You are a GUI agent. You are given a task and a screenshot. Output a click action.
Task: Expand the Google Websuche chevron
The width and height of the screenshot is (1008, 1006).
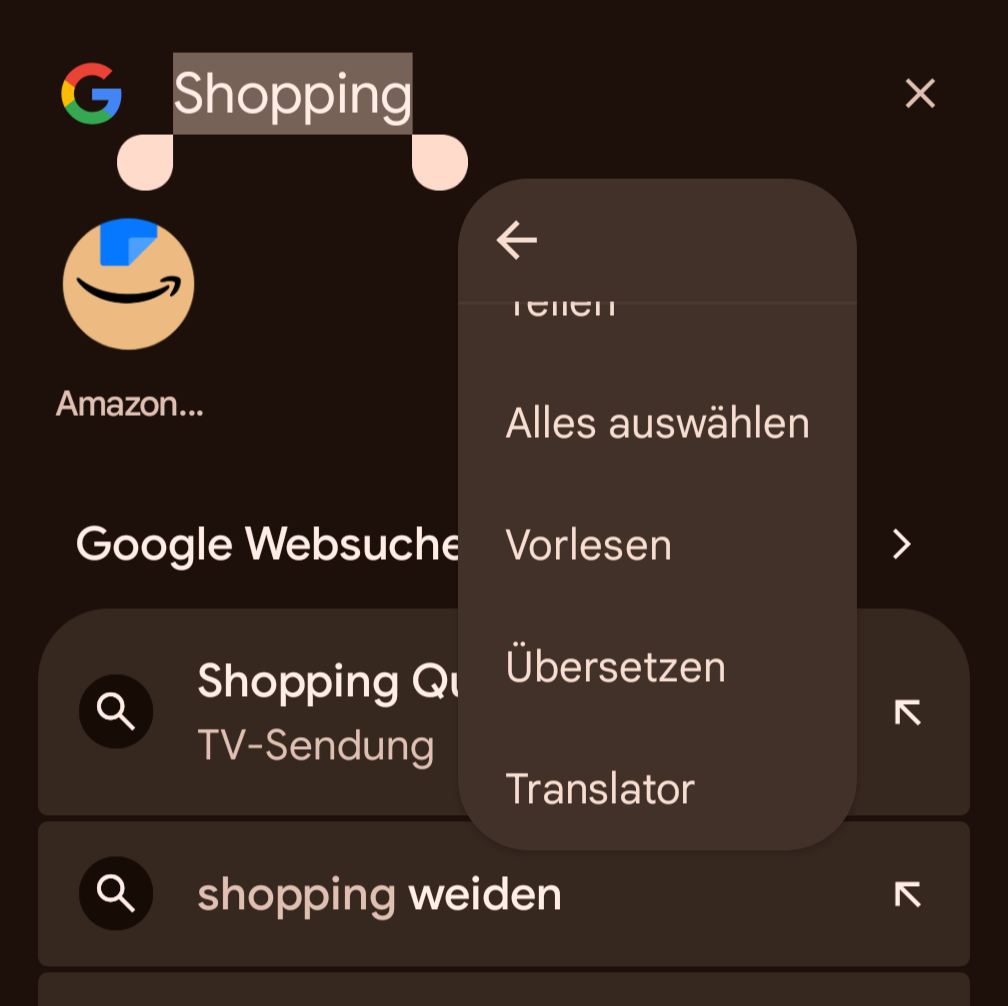902,545
